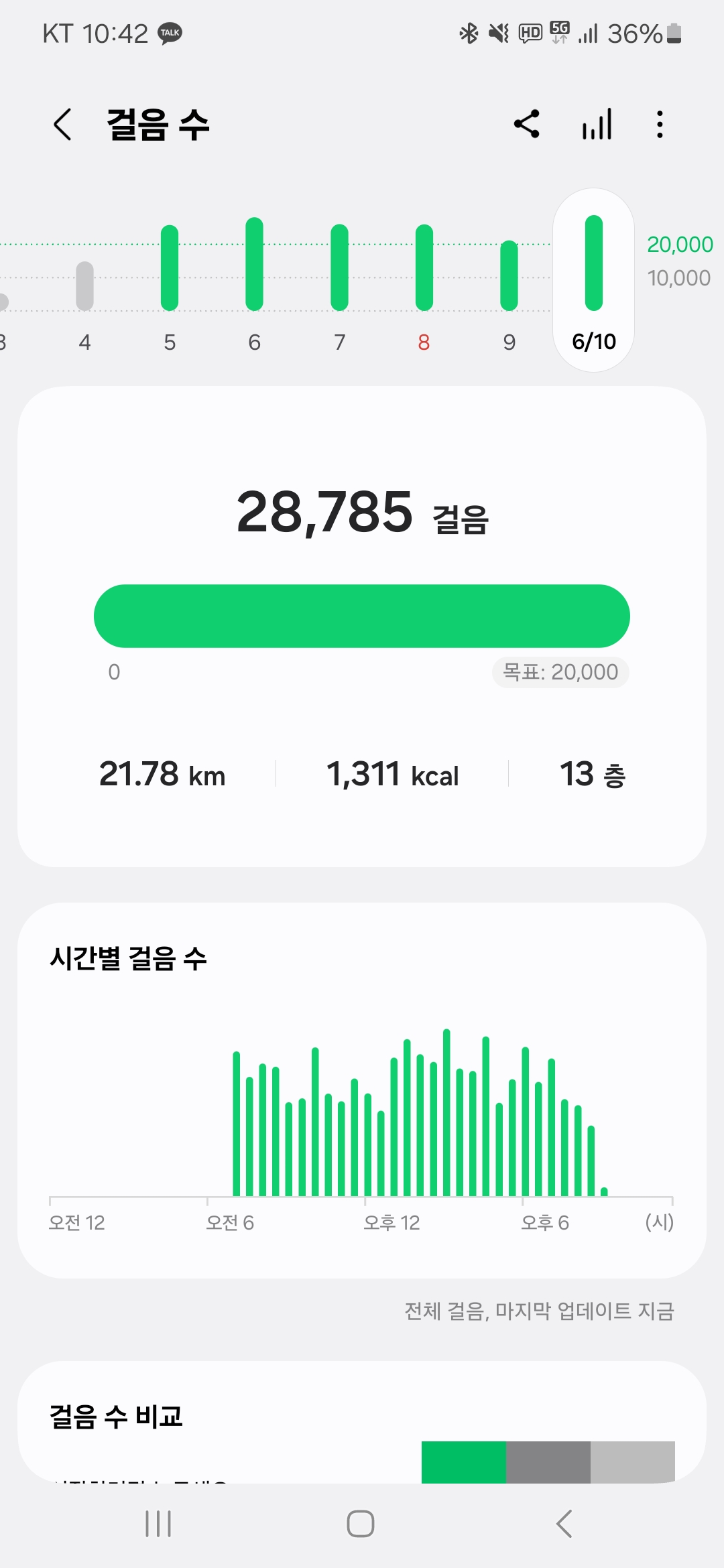This screenshot has height=1568, width=724.
Task: Go to the home screen
Action: click(x=361, y=1524)
